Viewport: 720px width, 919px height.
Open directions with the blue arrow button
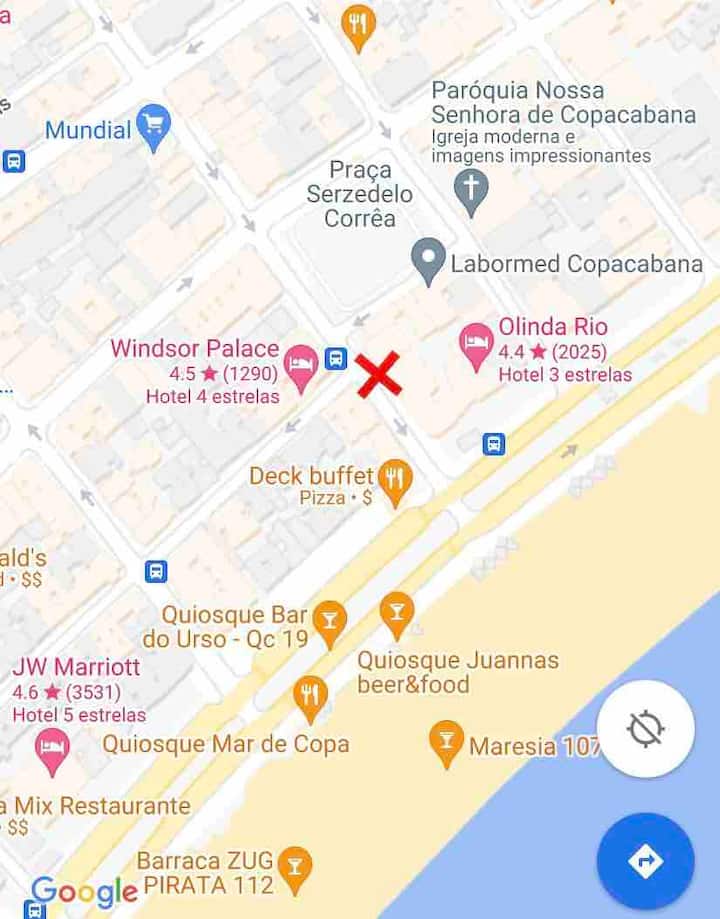pos(645,860)
